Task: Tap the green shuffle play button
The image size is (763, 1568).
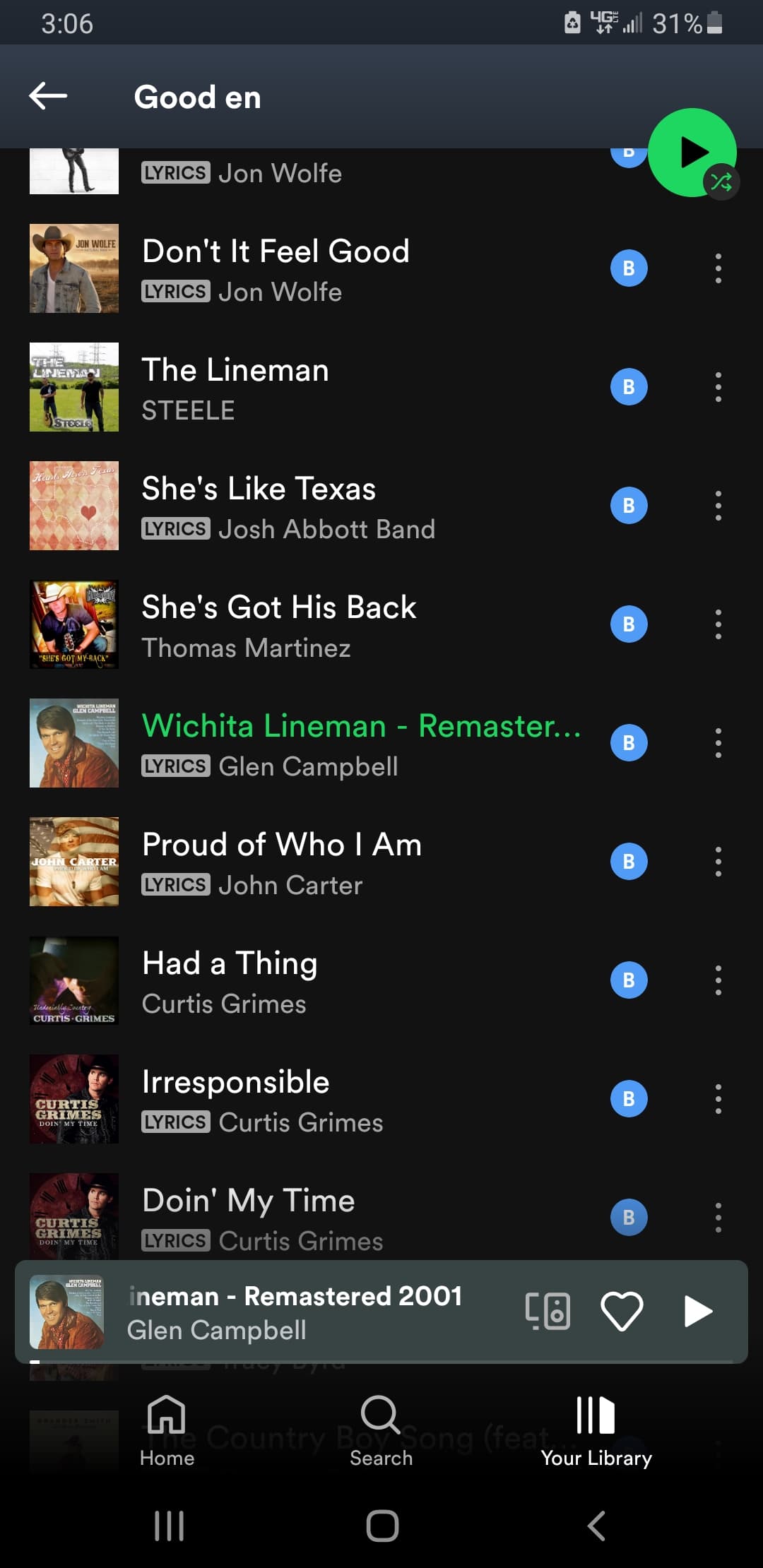Action: 692,152
